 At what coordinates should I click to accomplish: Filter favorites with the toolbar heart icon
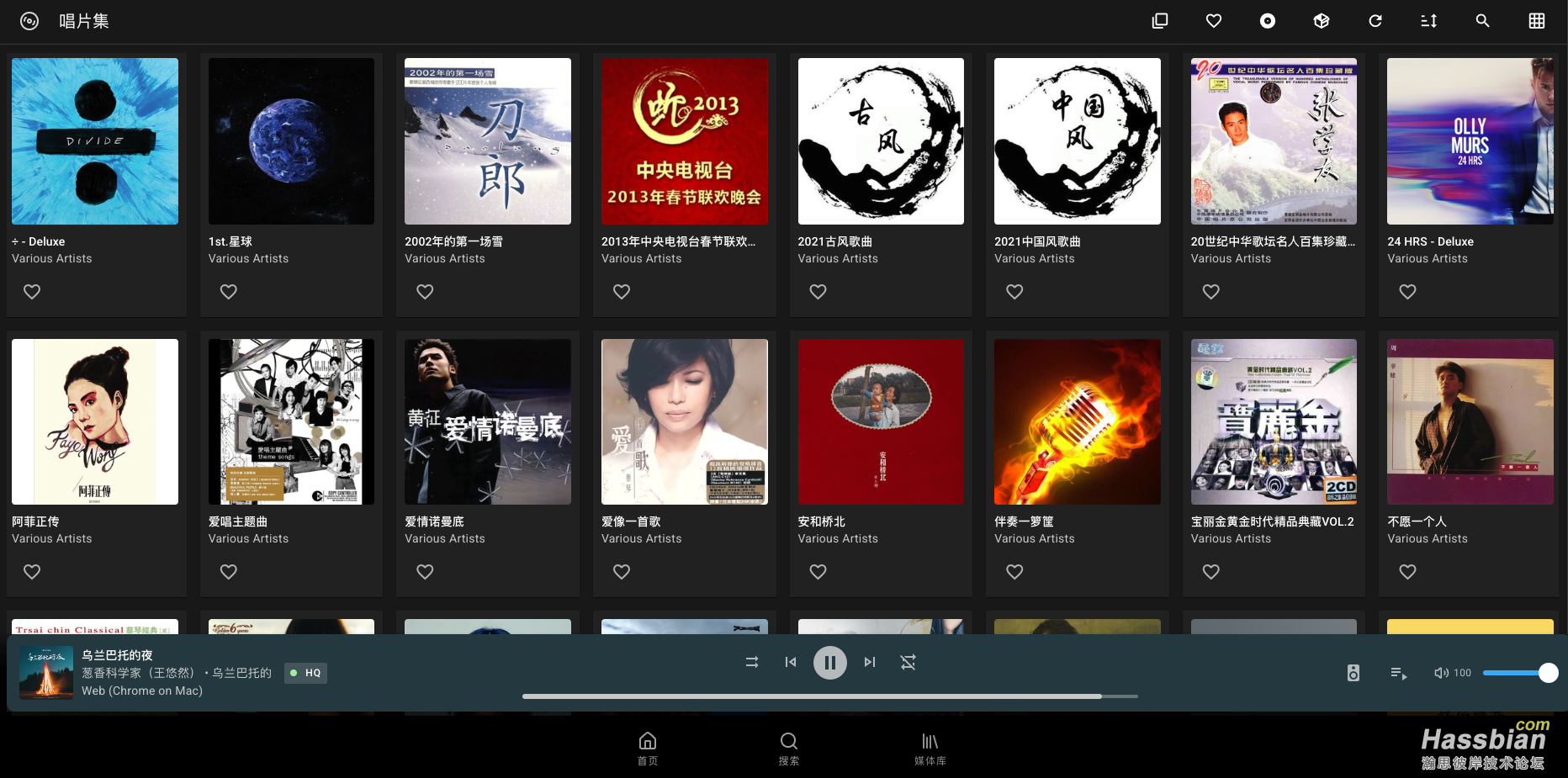[x=1213, y=21]
